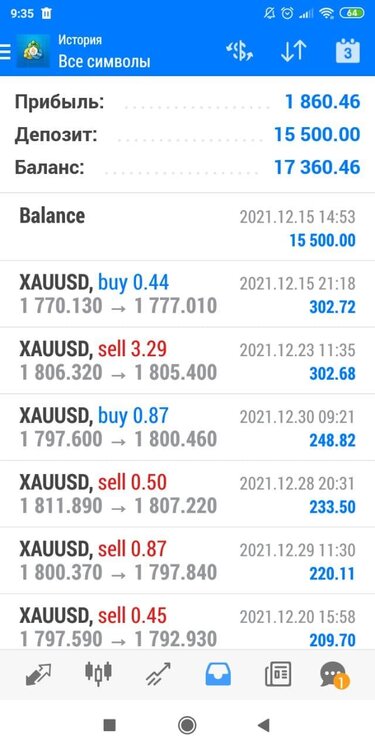Open the hamburger drawer menu
Viewport: 375px width, 750px height.
[5, 51]
